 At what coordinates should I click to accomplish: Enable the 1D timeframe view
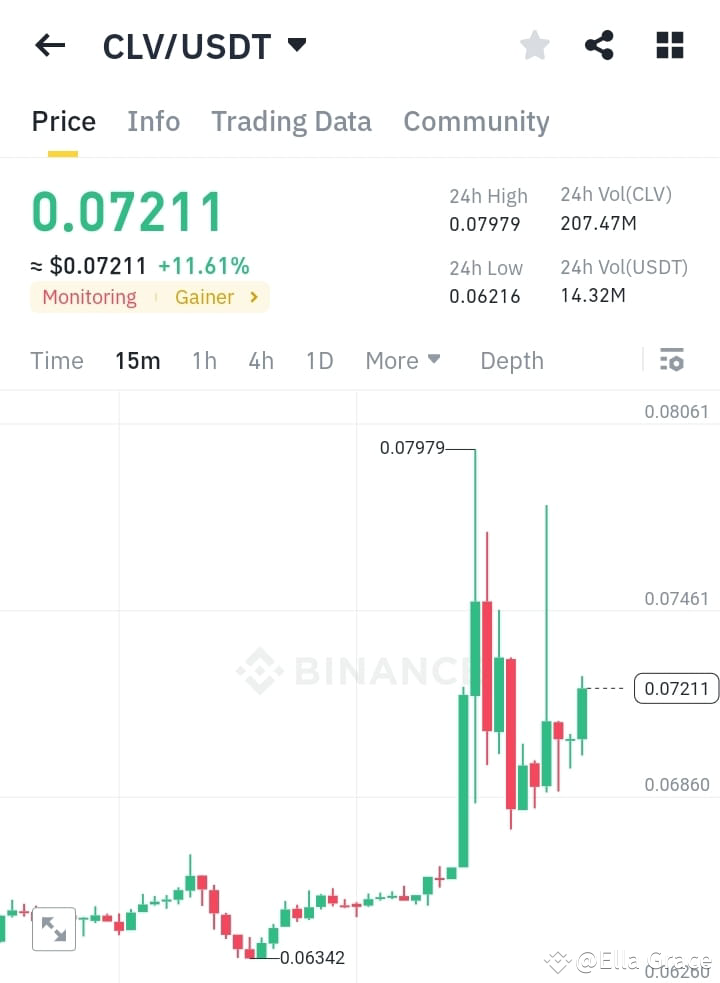click(x=319, y=360)
